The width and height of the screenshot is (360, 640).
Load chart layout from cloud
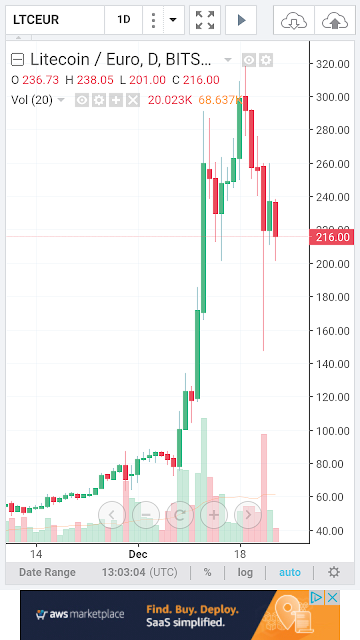(294, 20)
